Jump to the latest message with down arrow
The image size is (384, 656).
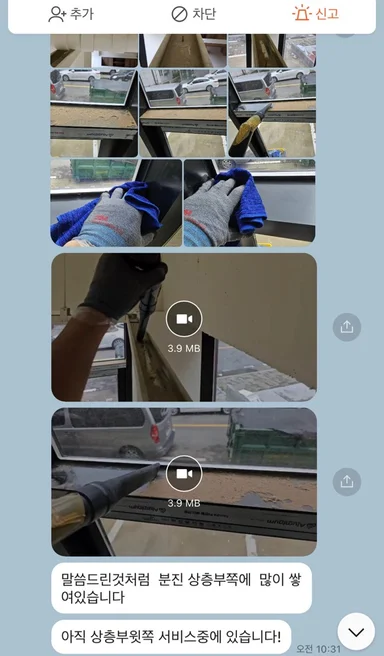[x=356, y=632]
